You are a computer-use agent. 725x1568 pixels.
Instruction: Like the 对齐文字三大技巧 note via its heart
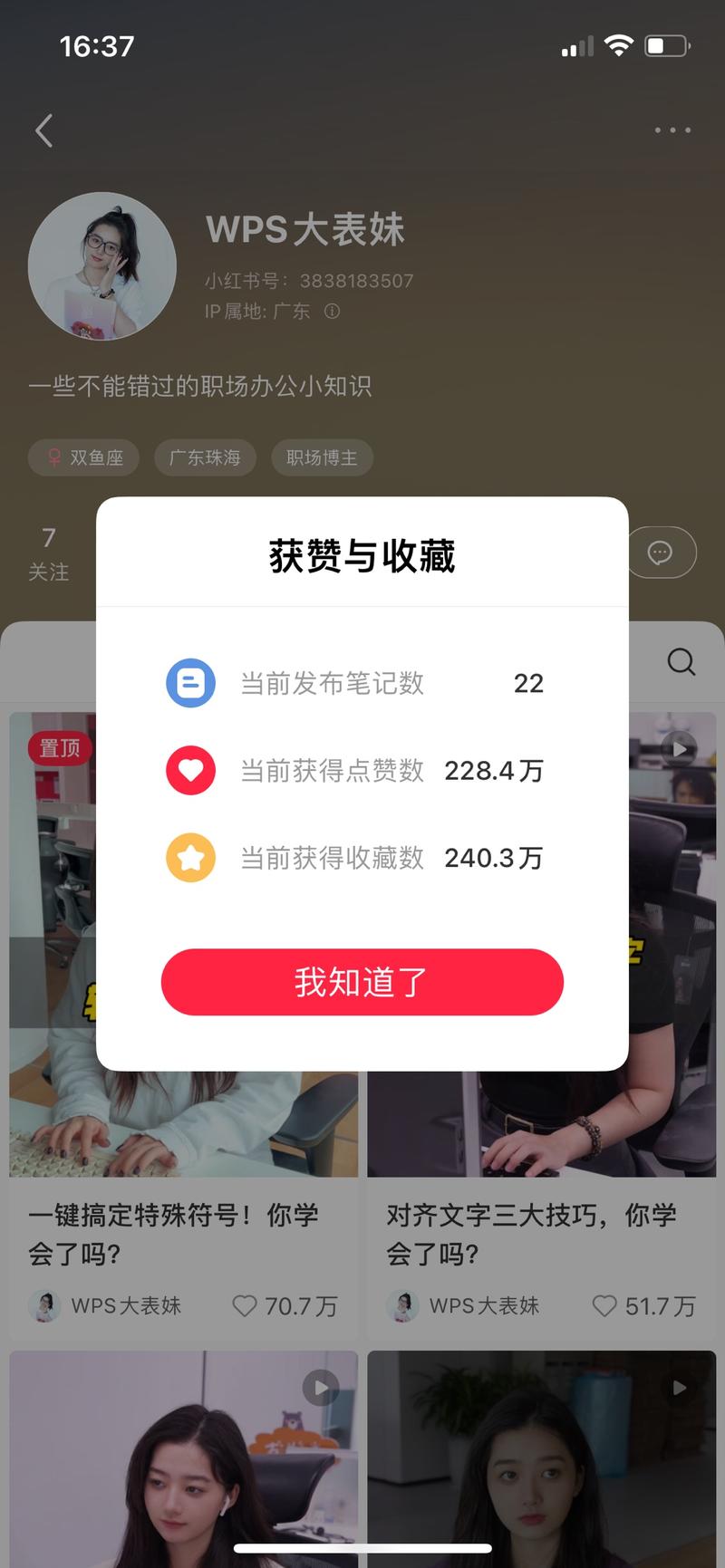point(604,1306)
